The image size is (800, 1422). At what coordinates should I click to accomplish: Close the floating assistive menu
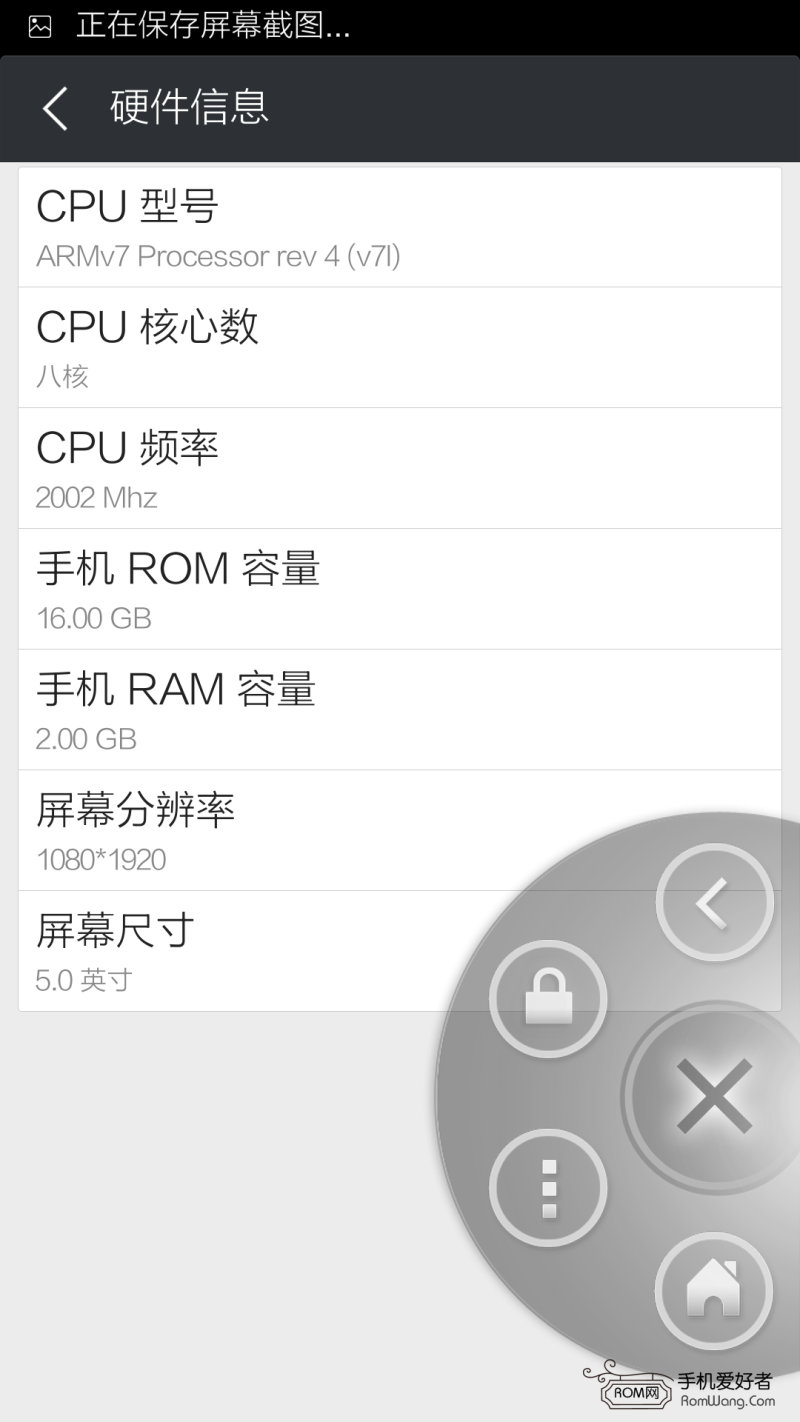click(713, 1095)
